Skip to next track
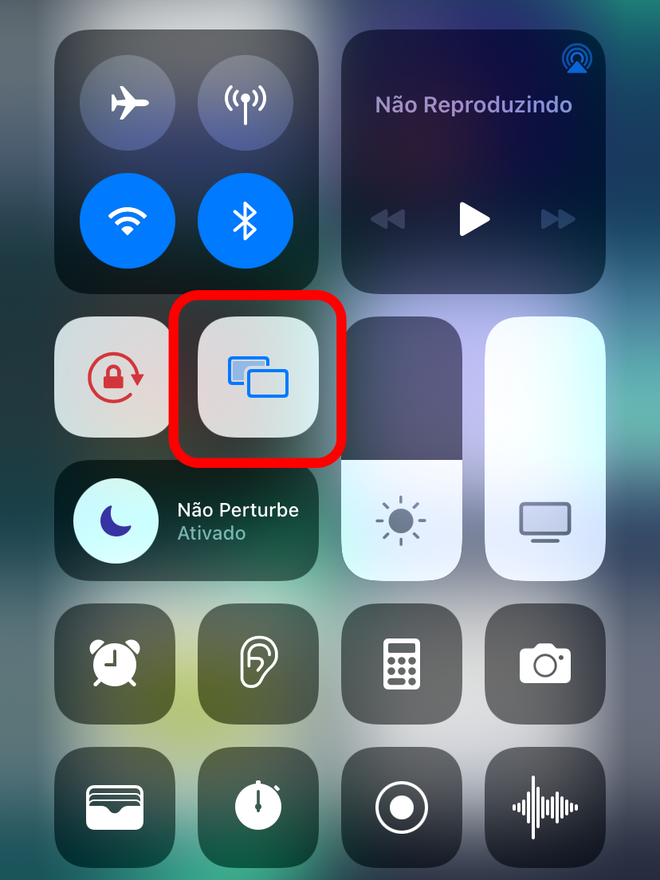The height and width of the screenshot is (880, 660). (x=558, y=219)
